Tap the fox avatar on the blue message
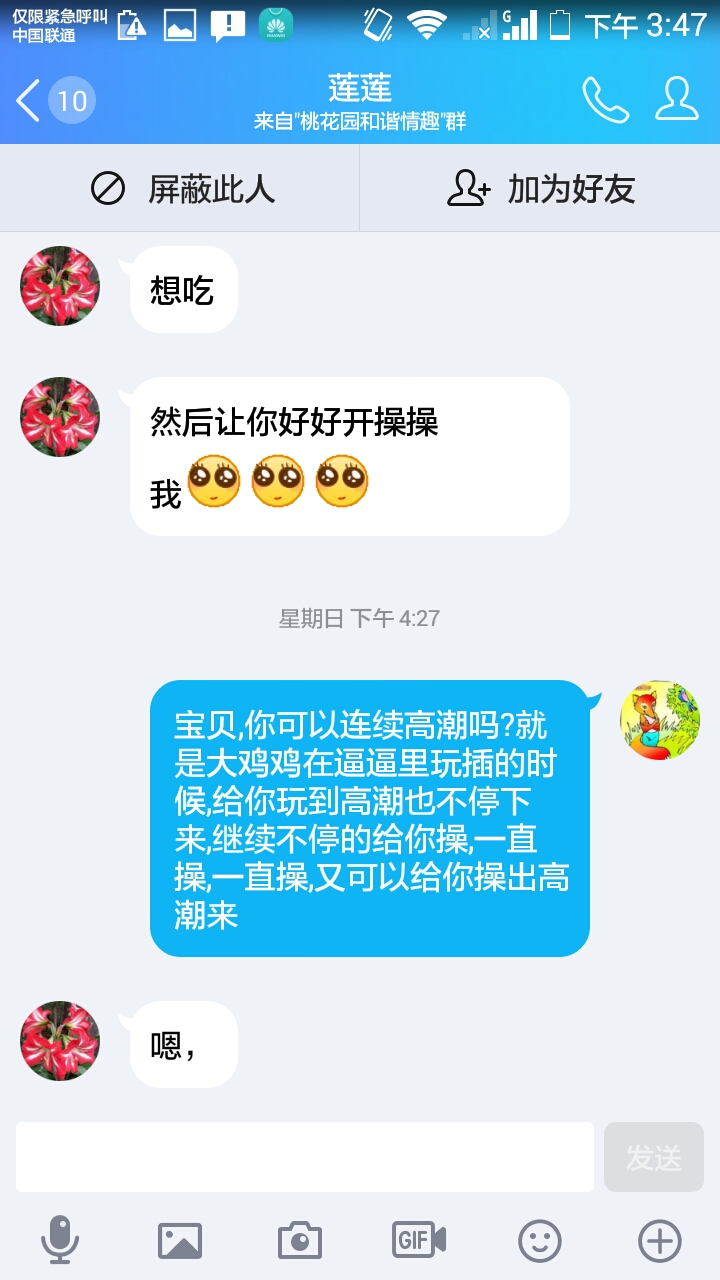720x1280 pixels. click(659, 721)
